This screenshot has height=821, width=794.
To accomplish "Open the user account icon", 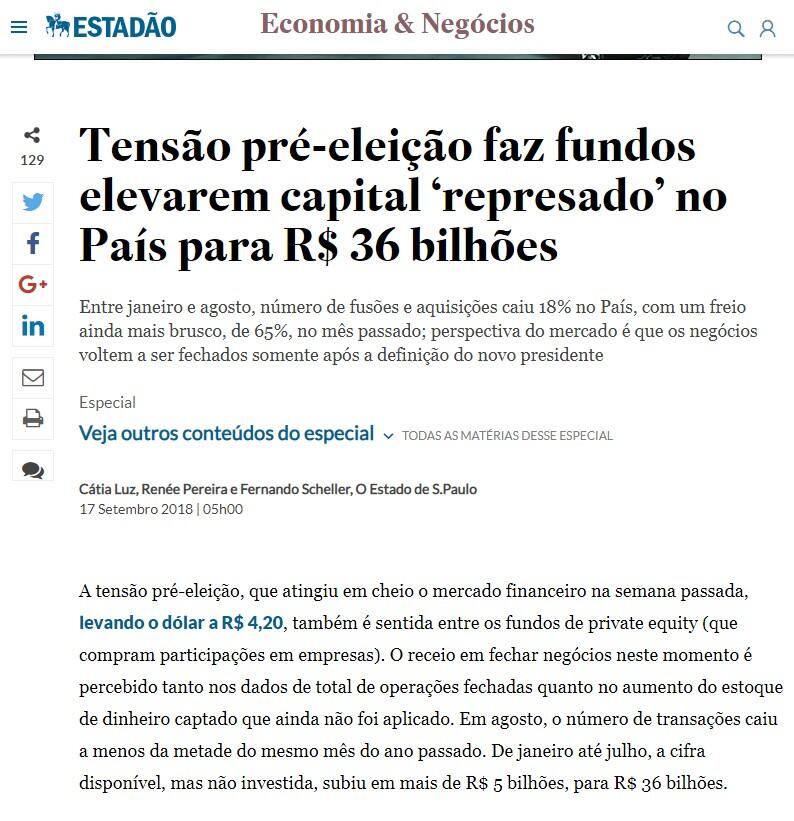I will point(768,28).
